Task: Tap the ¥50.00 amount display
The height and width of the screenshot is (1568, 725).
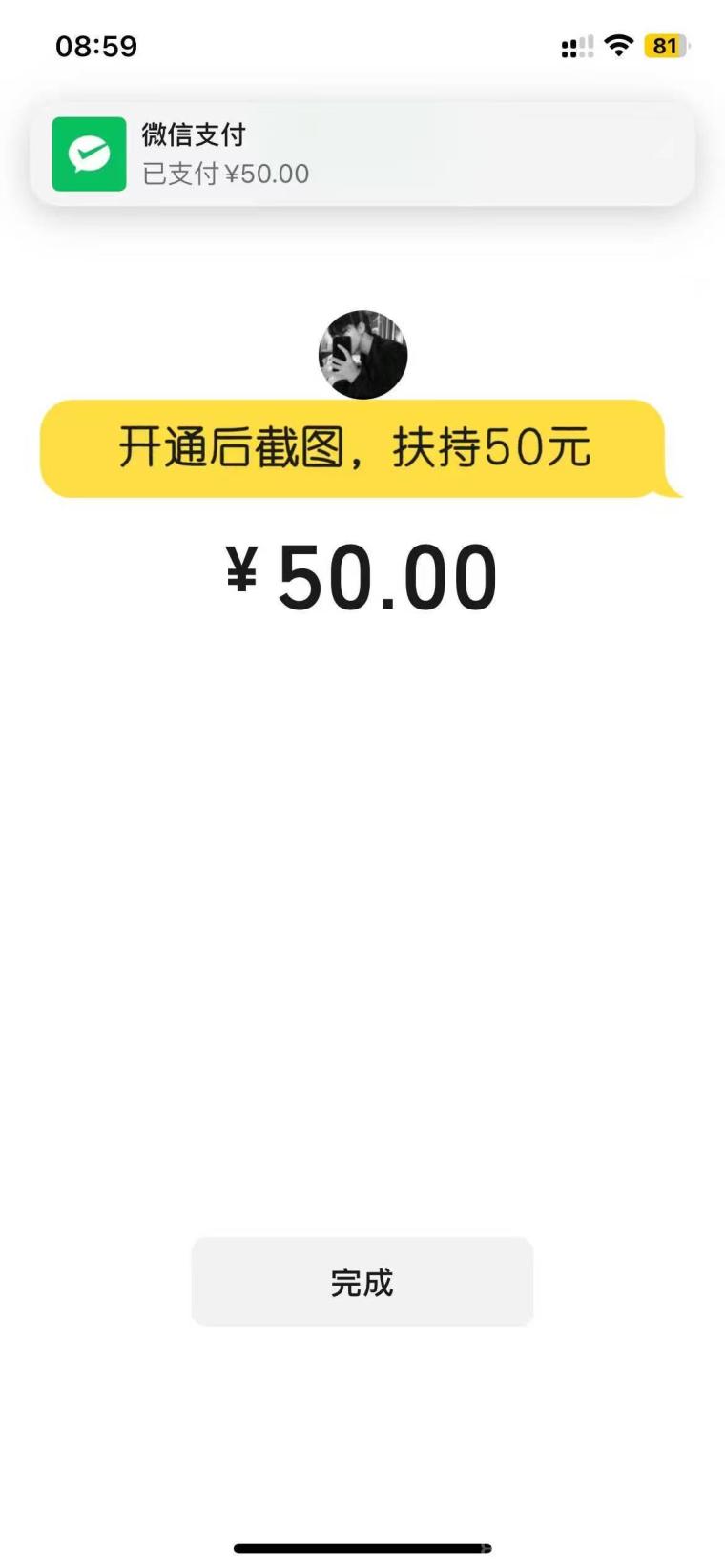Action: pos(362,572)
